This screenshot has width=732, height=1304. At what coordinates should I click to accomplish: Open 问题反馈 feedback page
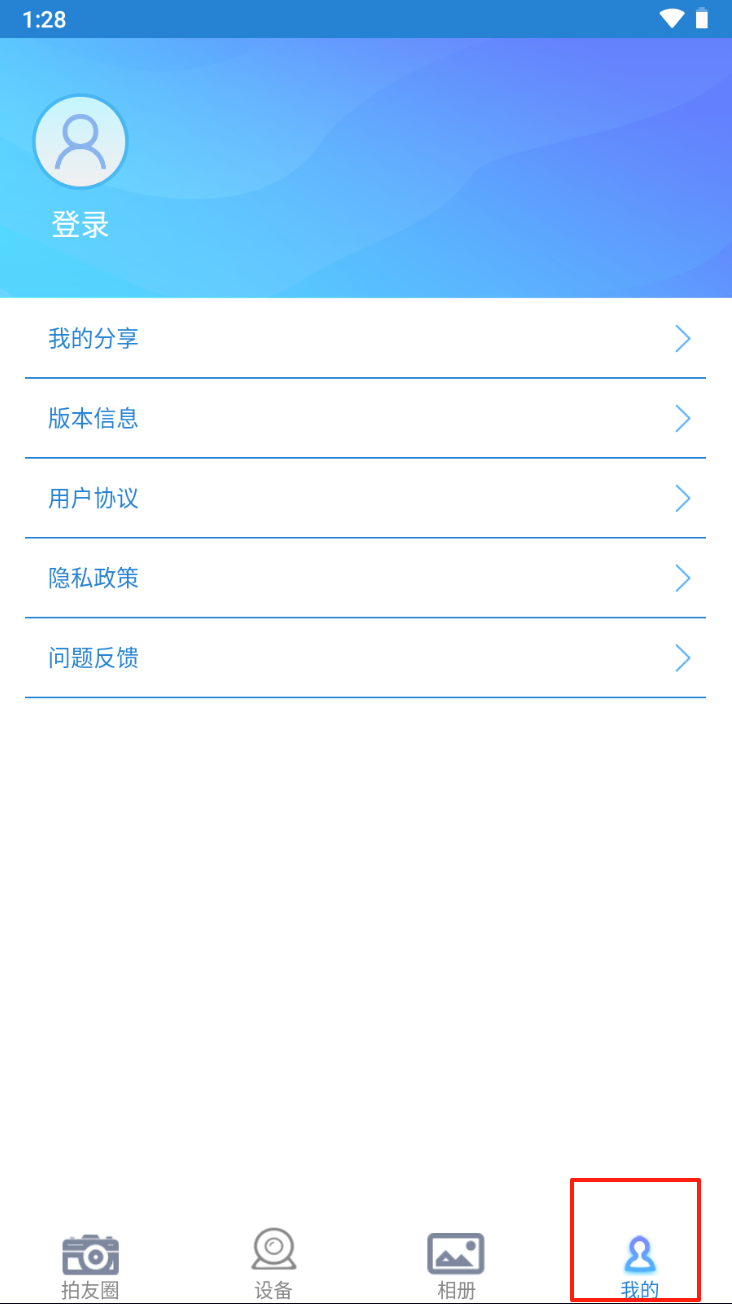click(x=365, y=658)
